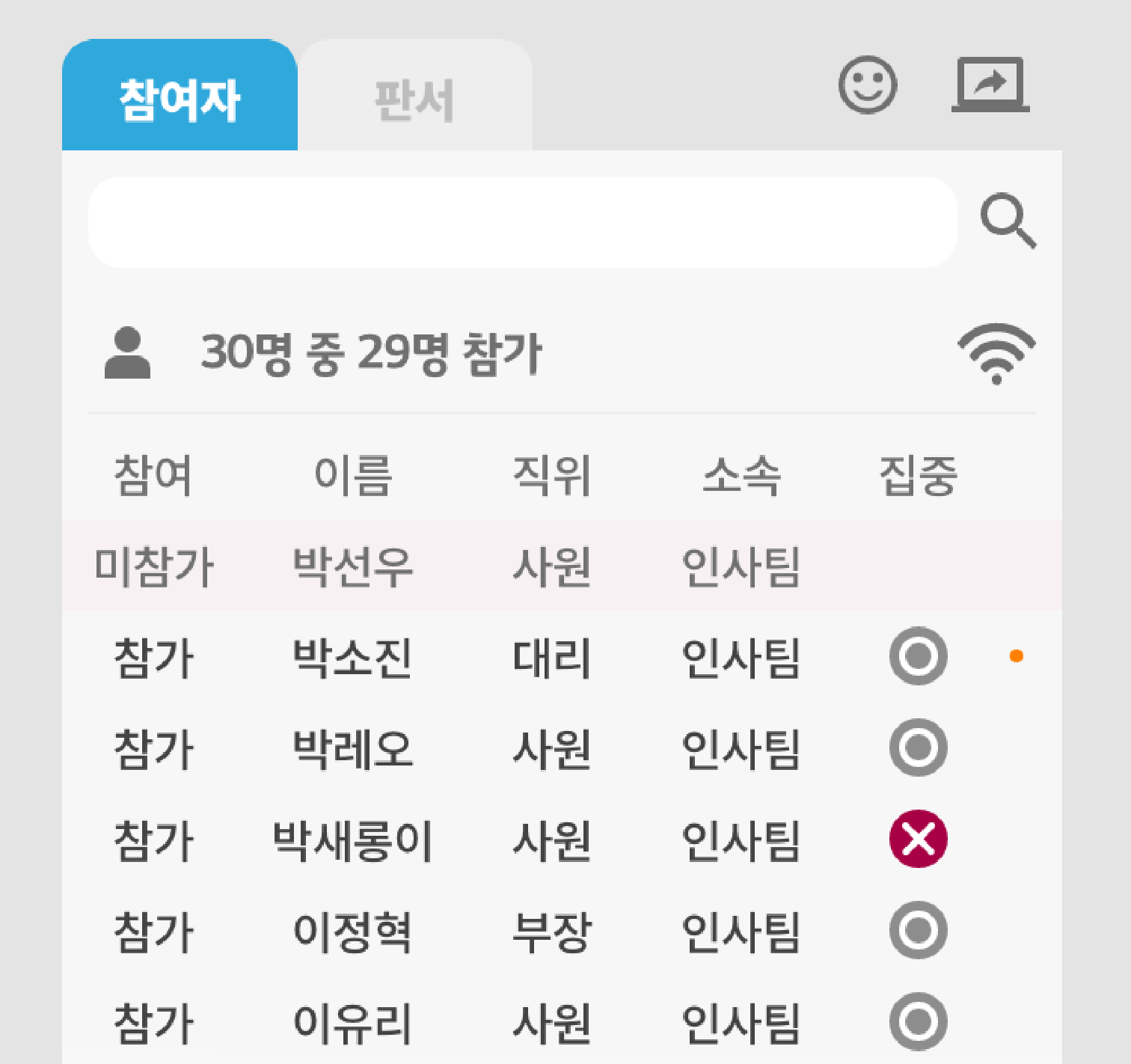1131x1064 pixels.
Task: Focus the participant search field
Action: (x=522, y=222)
